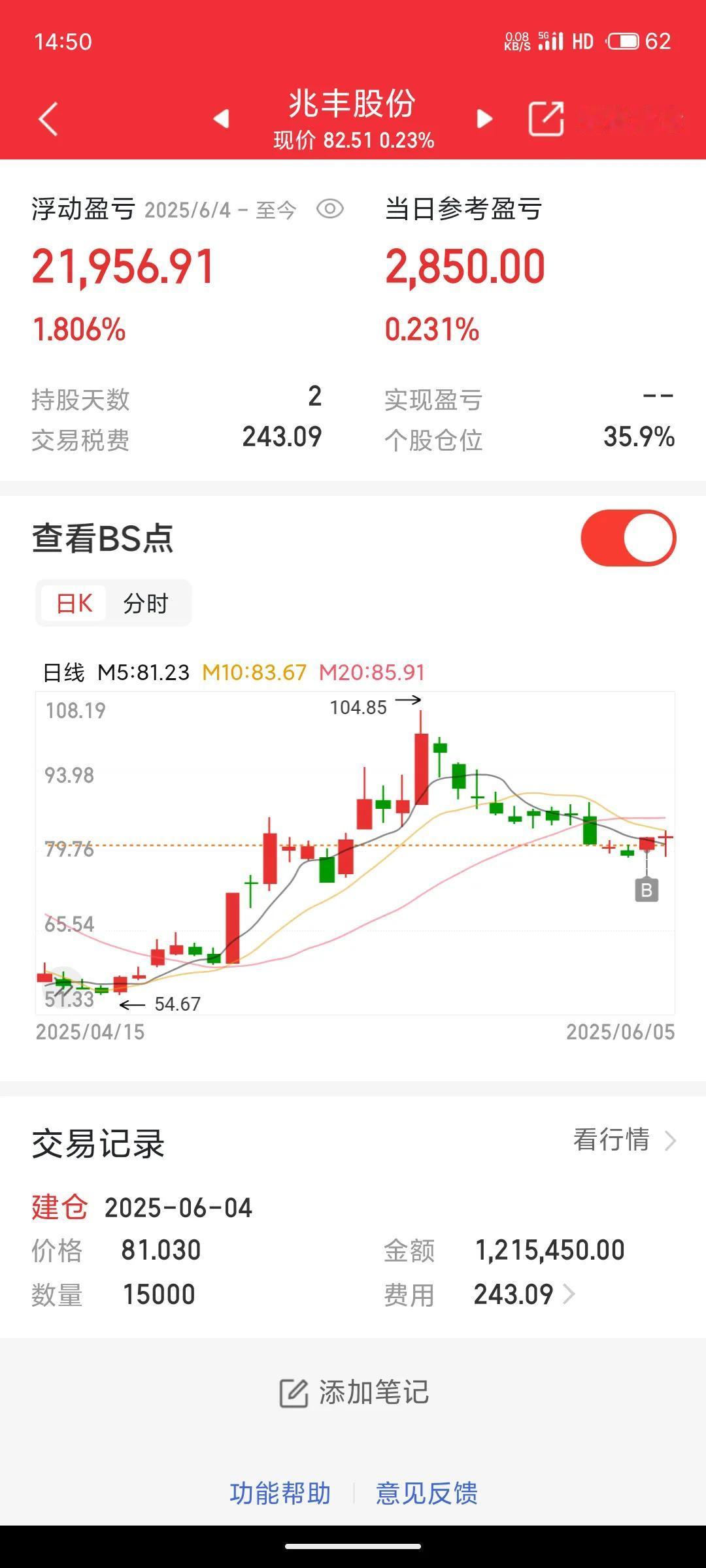Switch to the 分时 chart tab

pyautogui.click(x=146, y=603)
